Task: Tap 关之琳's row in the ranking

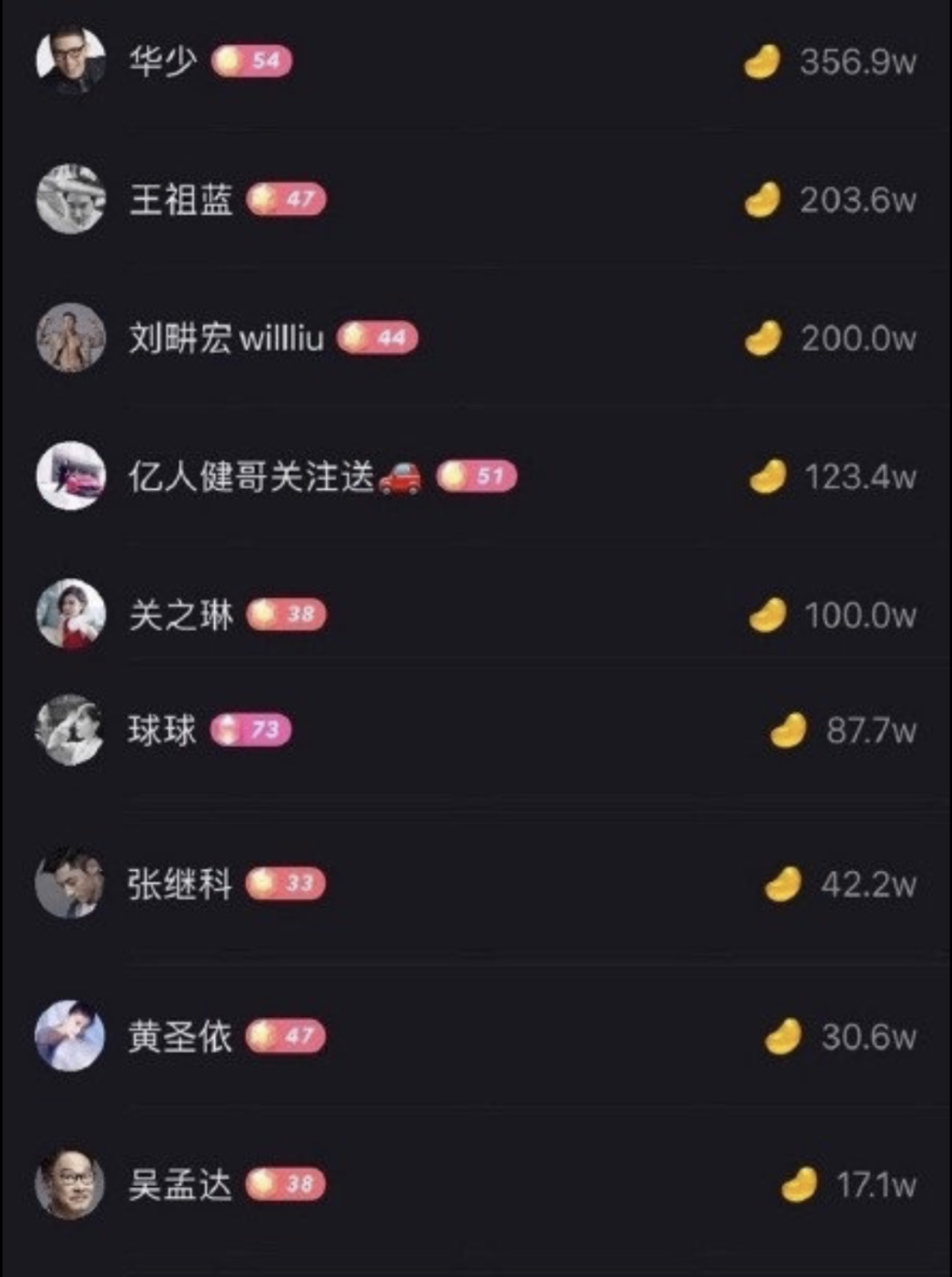Action: (181, 615)
